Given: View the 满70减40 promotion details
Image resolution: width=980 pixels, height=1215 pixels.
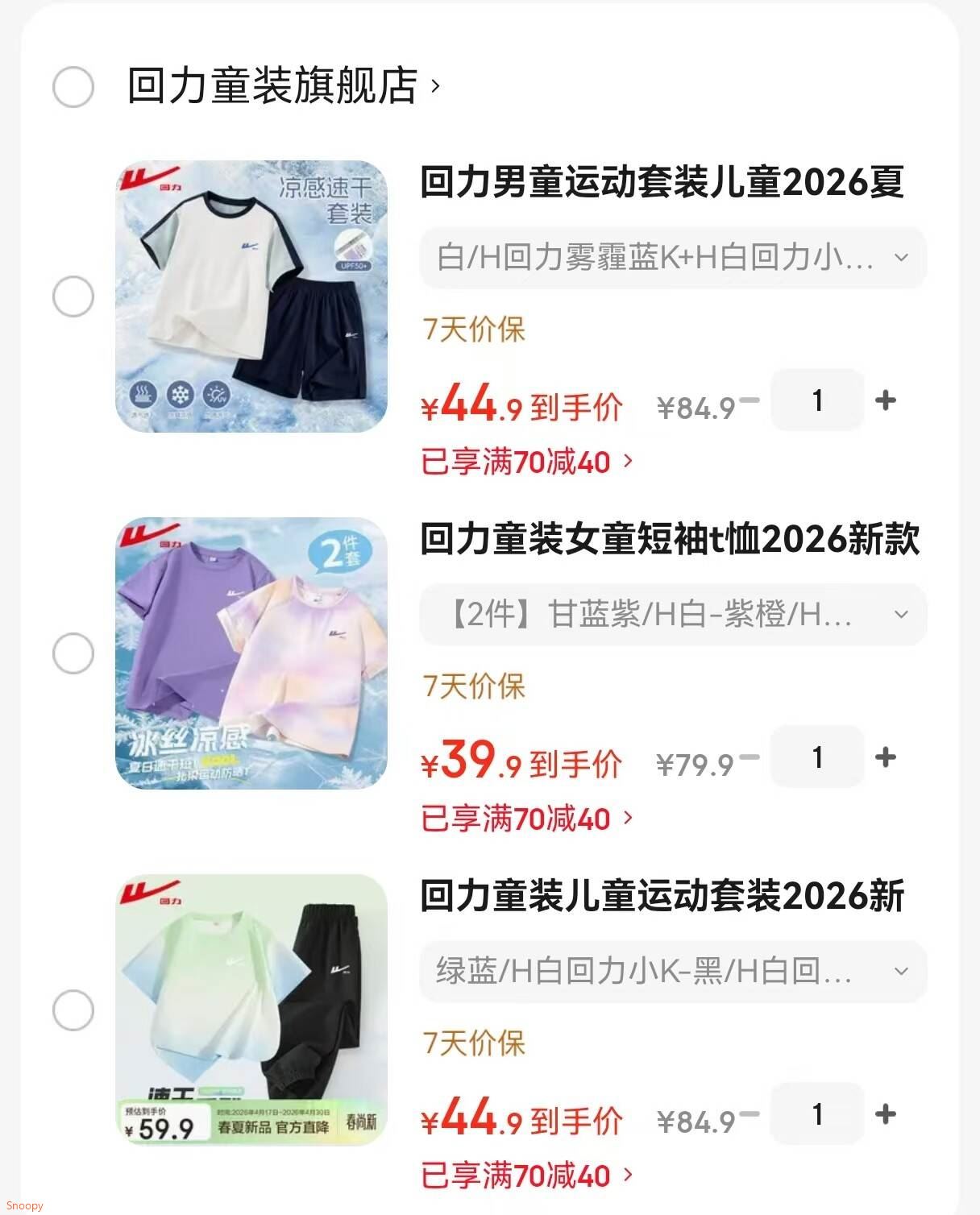Looking at the screenshot, I should (516, 459).
